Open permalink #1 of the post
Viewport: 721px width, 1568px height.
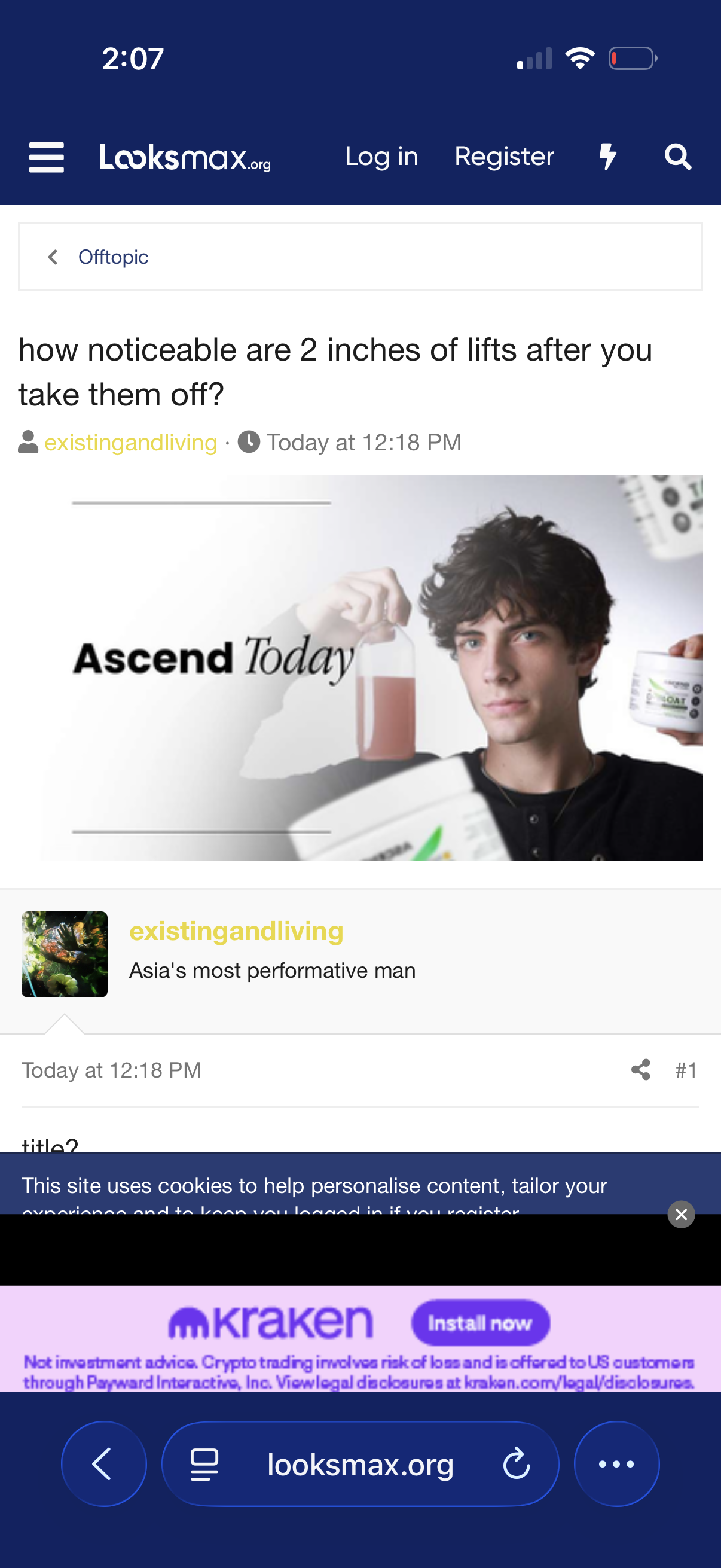(686, 1069)
